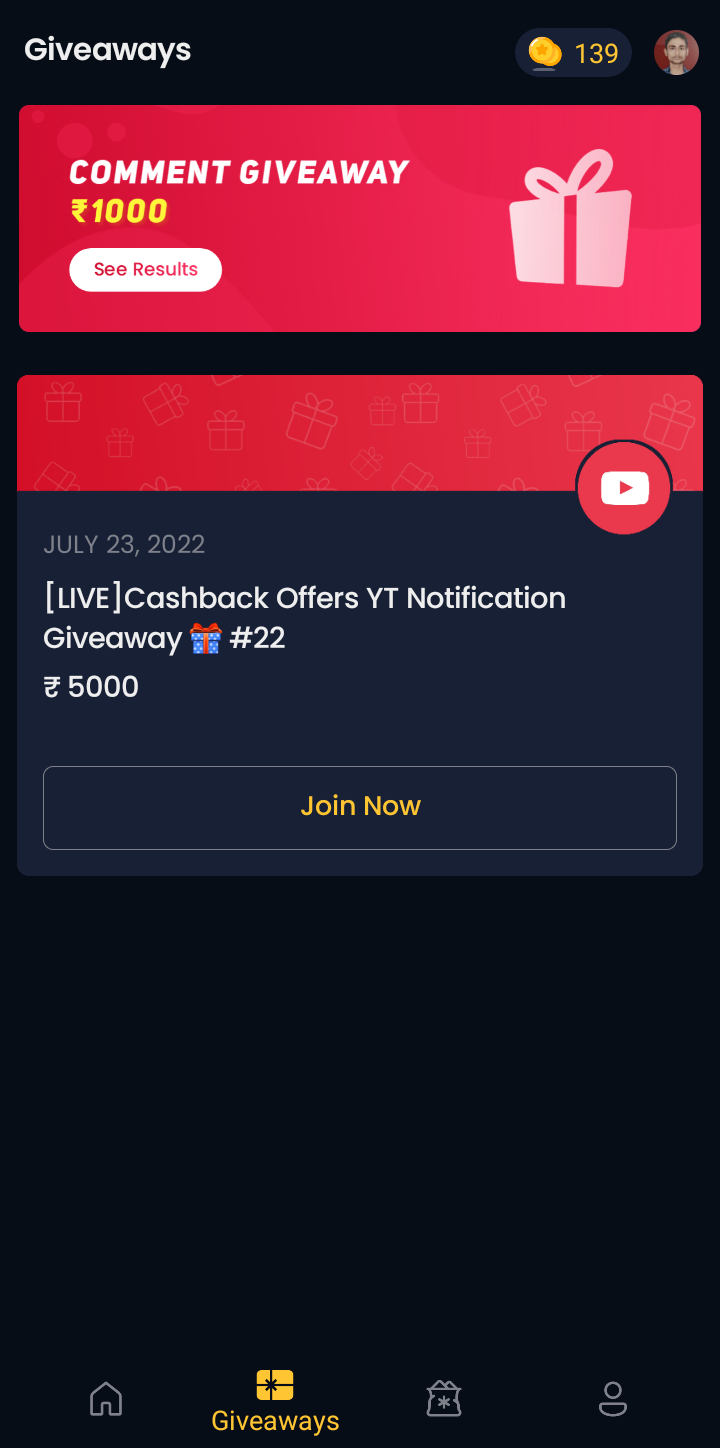Open the Cashback Offers YT Notification Giveaway card
720x1448 pixels.
point(304,617)
